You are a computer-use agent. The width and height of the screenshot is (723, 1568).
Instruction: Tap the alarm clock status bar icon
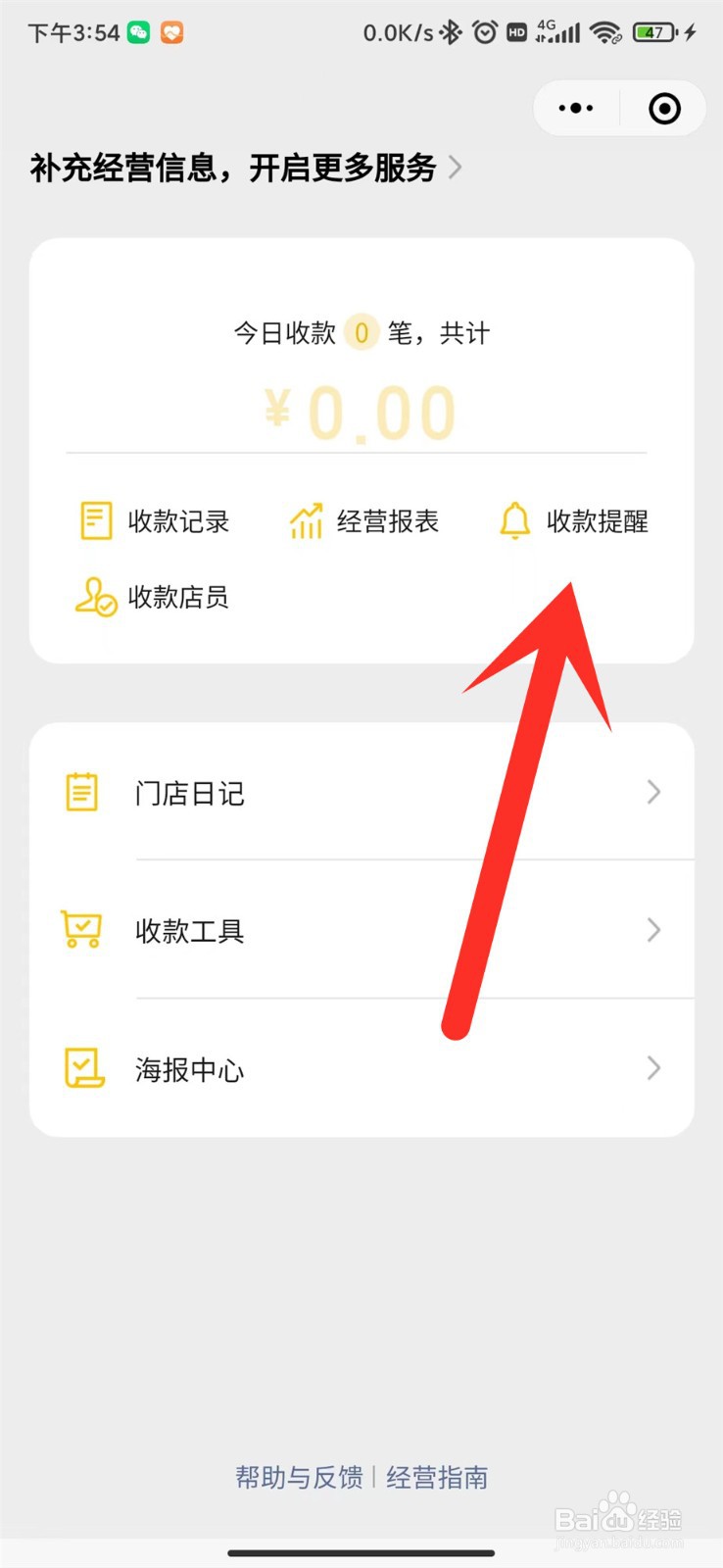(x=484, y=32)
